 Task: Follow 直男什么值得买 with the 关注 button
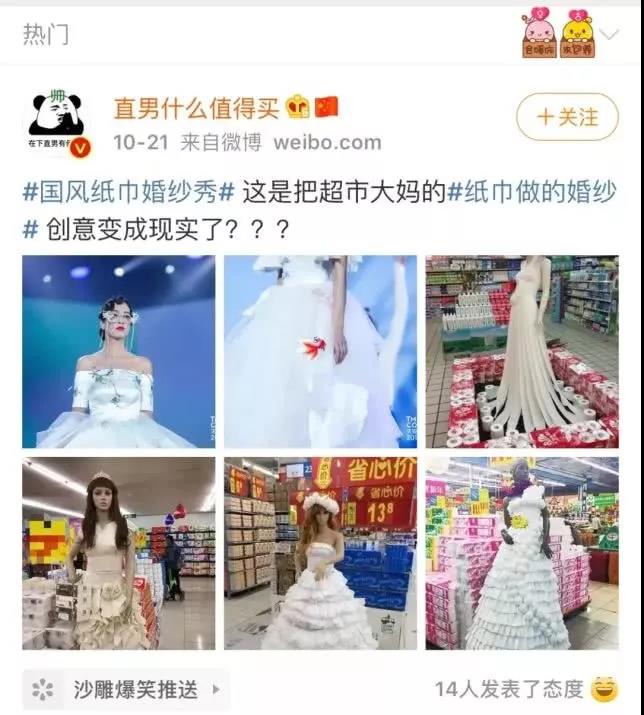[x=567, y=117]
